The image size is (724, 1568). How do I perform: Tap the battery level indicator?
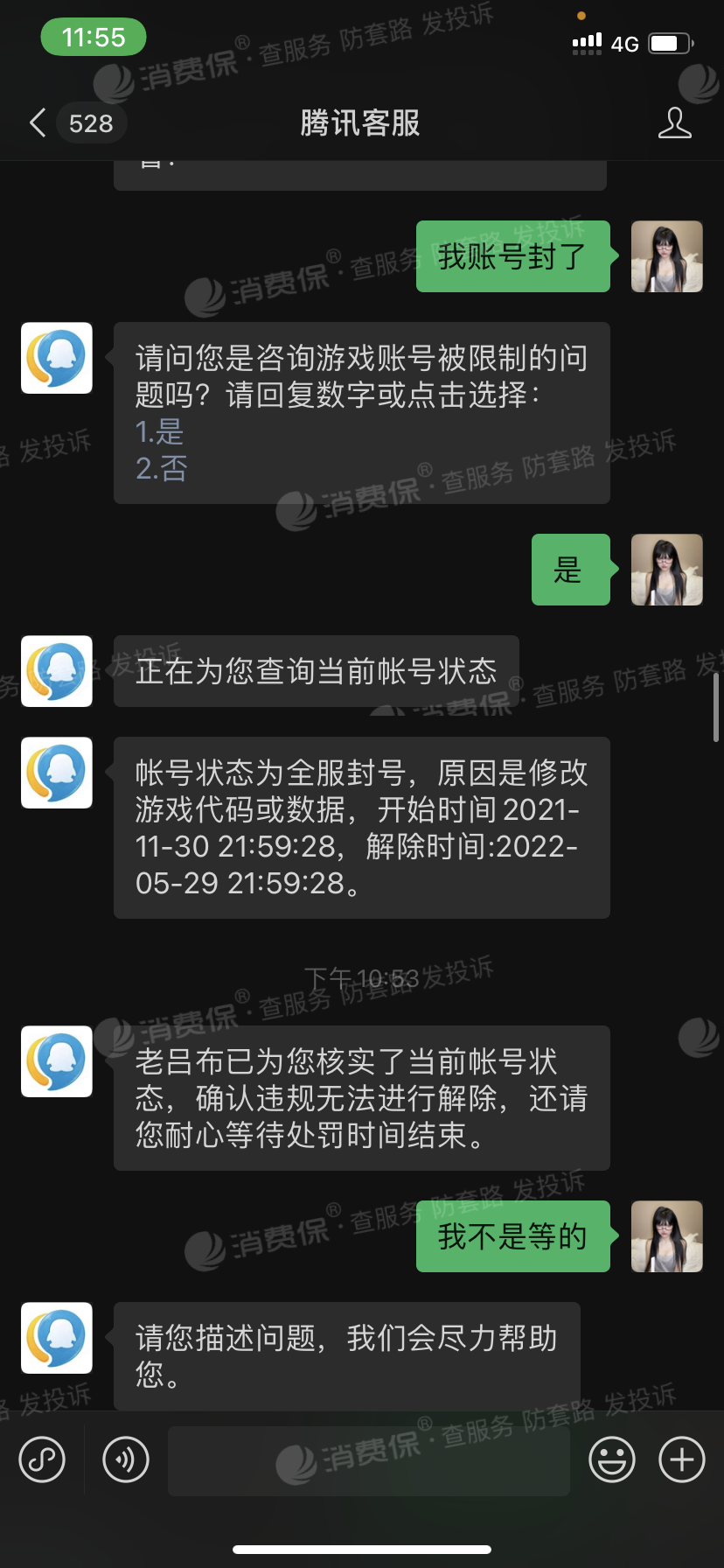pos(669,40)
